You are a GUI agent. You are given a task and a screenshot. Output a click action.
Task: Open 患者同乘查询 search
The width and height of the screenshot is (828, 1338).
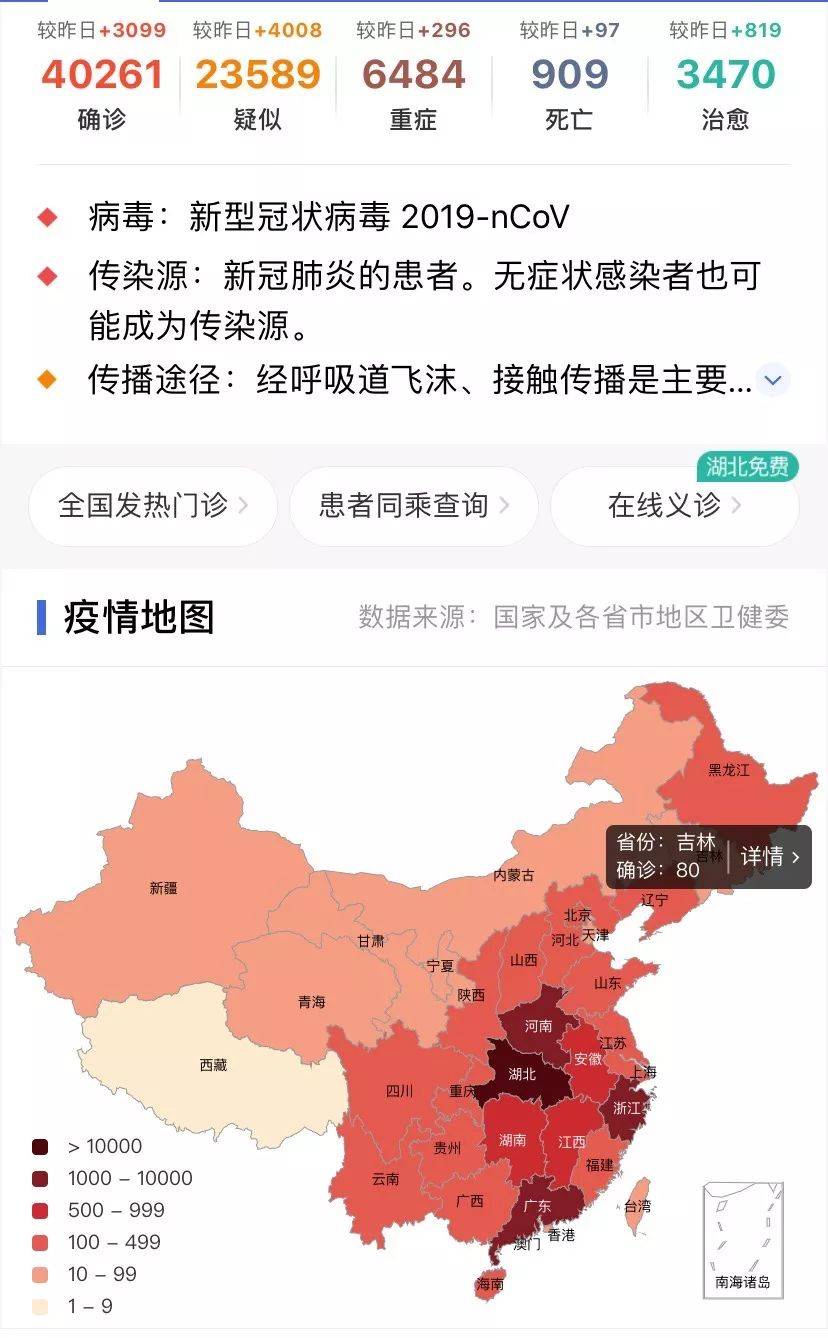click(x=413, y=506)
